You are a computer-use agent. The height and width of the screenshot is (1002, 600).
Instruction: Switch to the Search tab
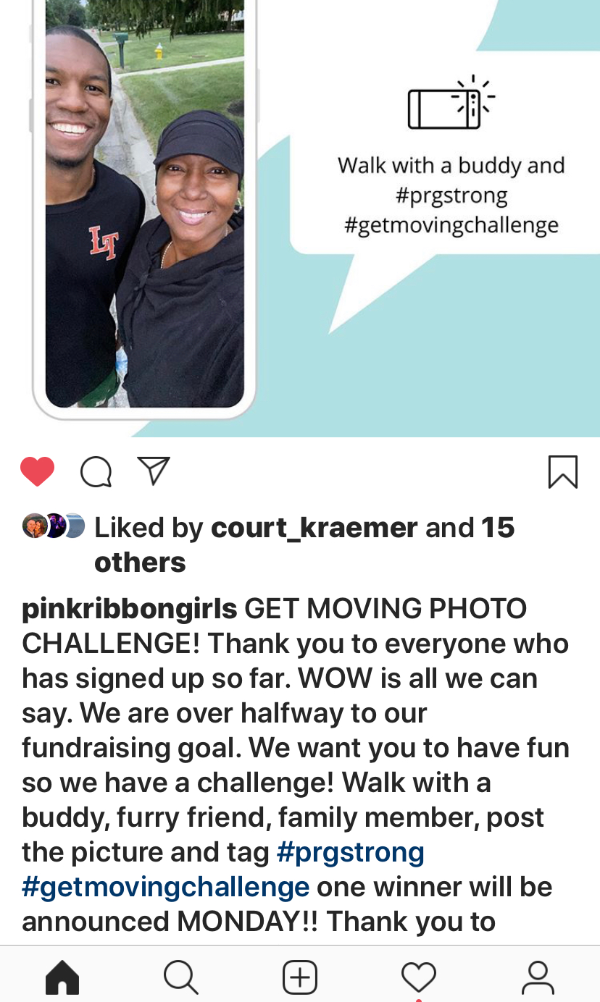[181, 977]
